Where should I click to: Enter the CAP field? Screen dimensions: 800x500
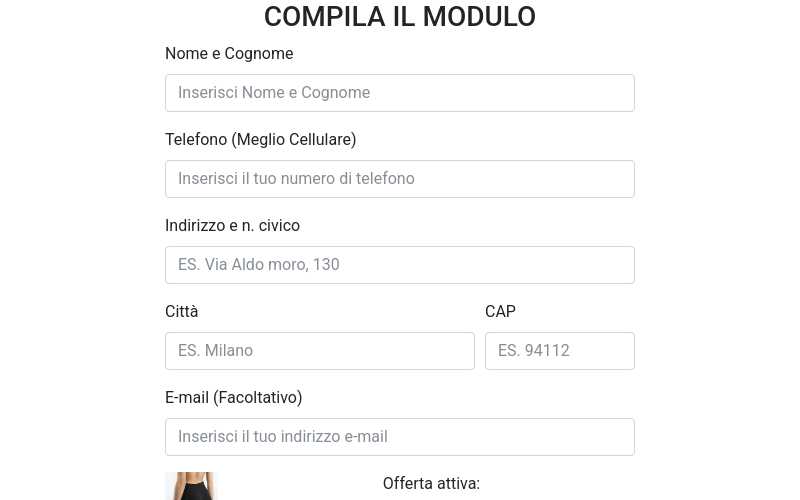tap(559, 351)
